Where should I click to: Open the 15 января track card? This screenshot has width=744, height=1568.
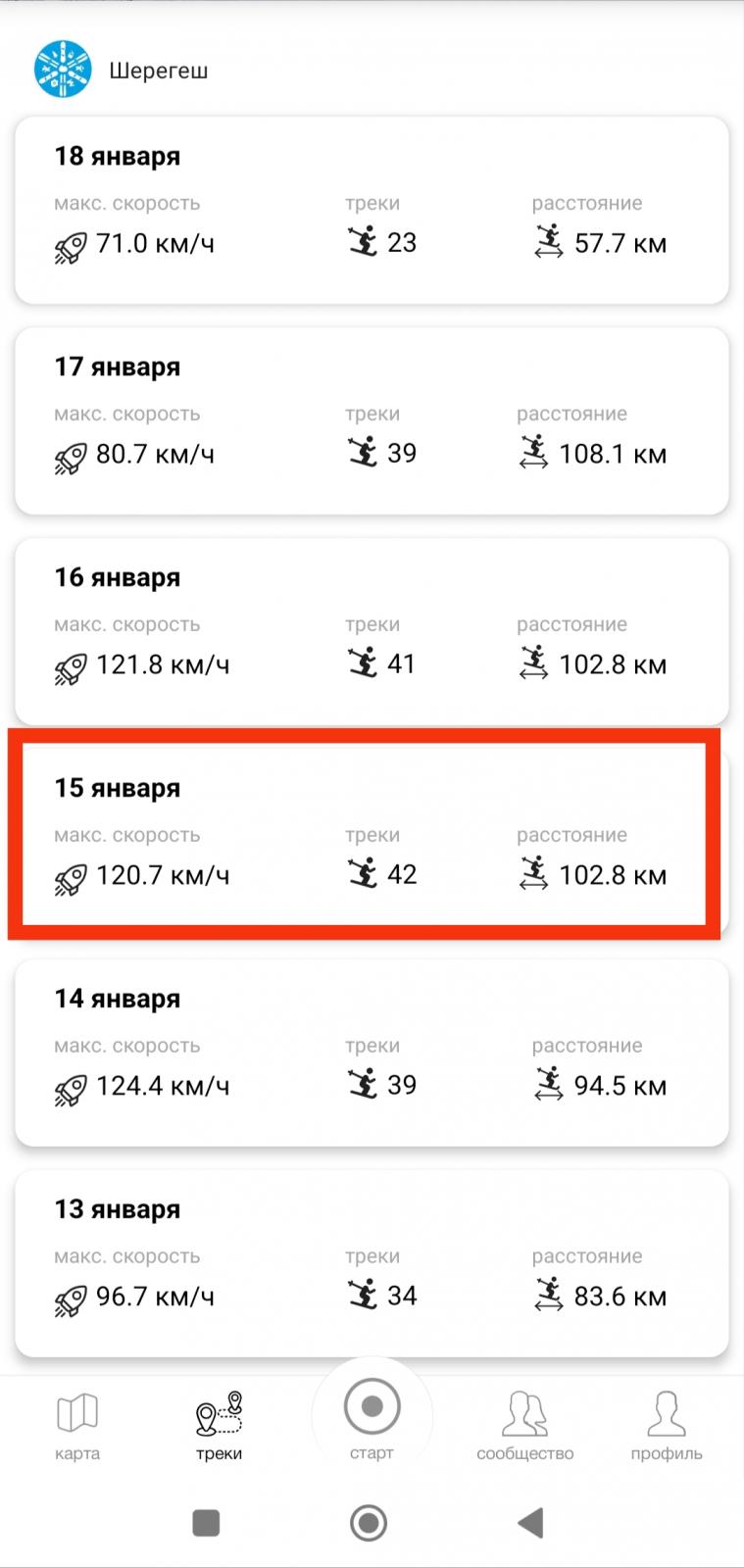coord(372,842)
